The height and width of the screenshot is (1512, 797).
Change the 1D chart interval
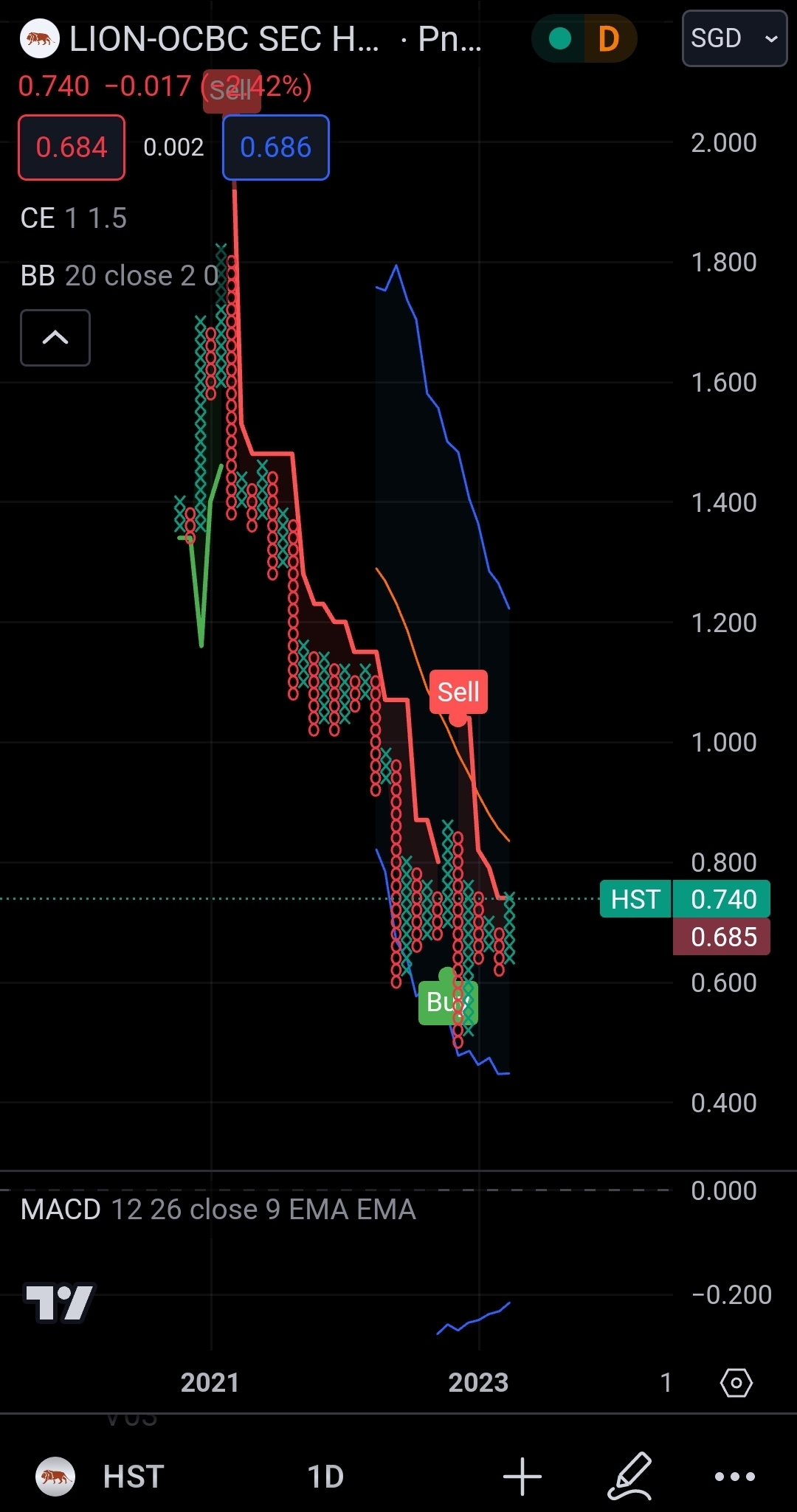coord(325,1477)
